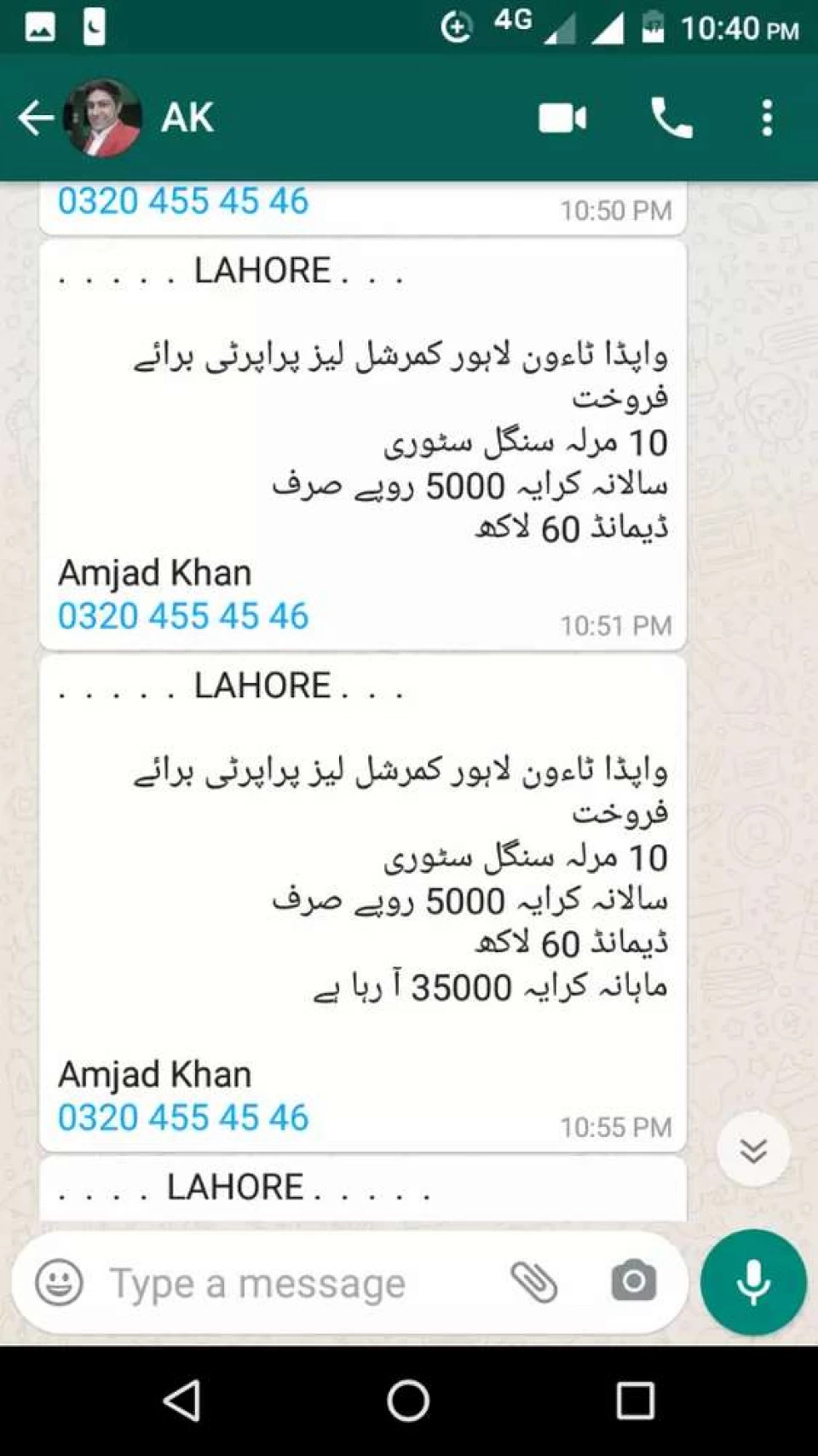Screen dimensions: 818x1456
Task: Tap the phone number in the 10:55 PM message
Action: point(183,1118)
